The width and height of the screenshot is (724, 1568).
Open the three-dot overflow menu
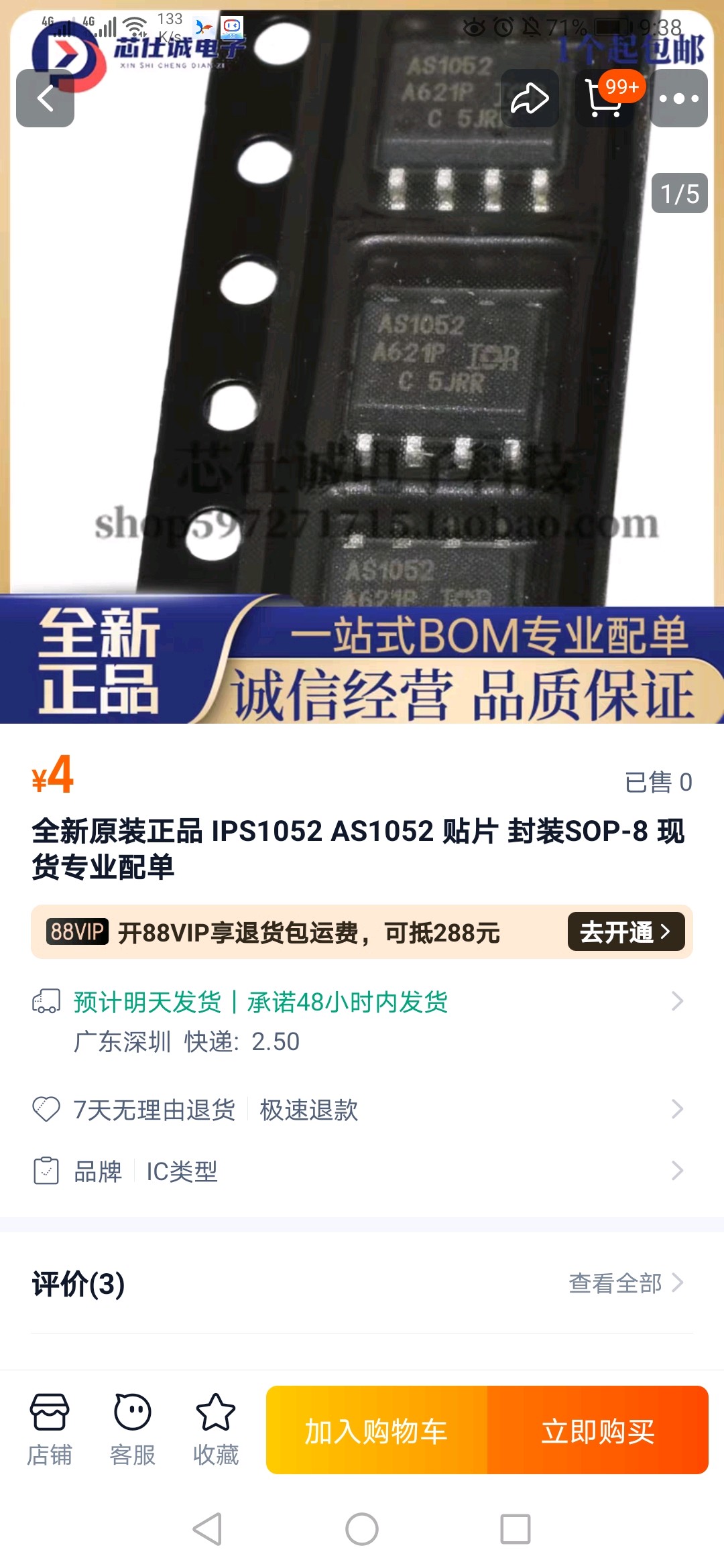click(x=678, y=99)
